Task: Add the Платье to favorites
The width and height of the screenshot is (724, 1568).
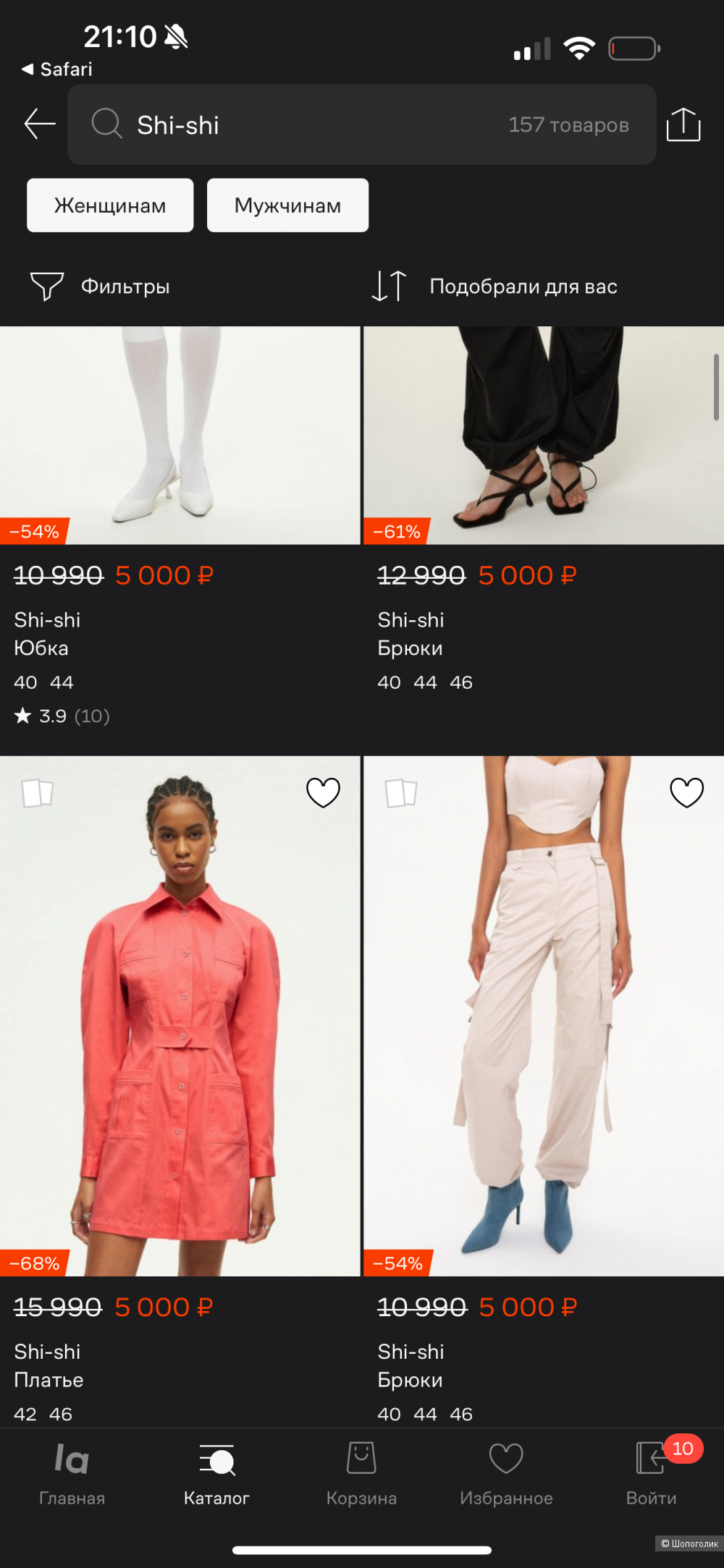Action: click(x=323, y=792)
